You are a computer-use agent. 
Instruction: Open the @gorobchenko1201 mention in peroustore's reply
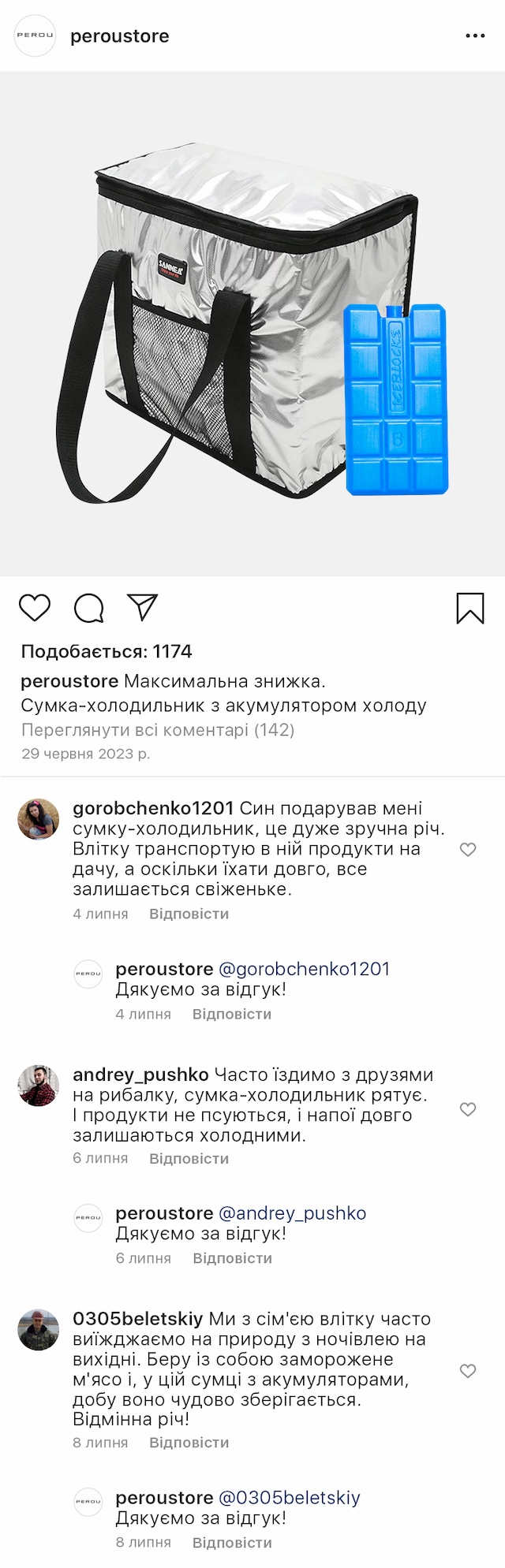coord(304,969)
